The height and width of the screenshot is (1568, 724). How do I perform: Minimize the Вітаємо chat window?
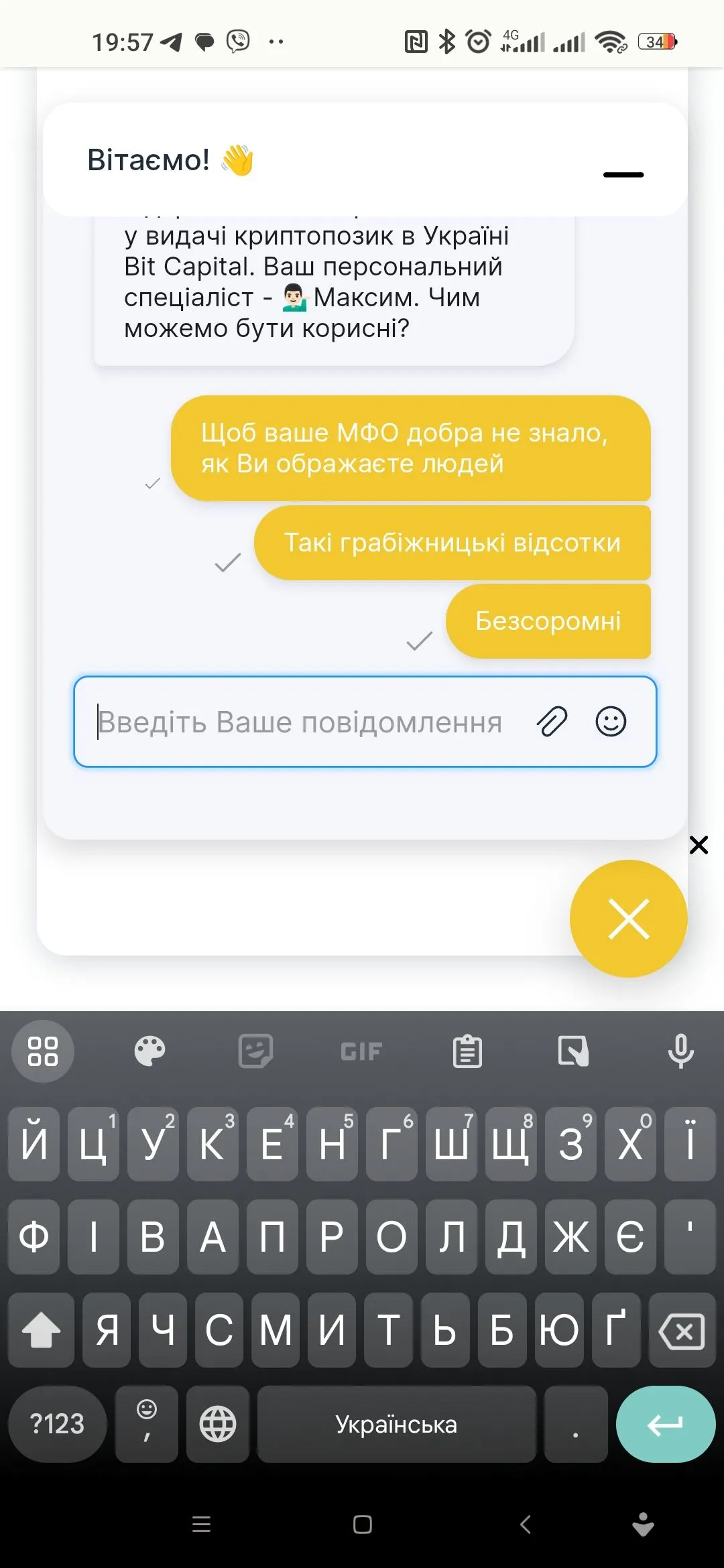click(x=623, y=174)
